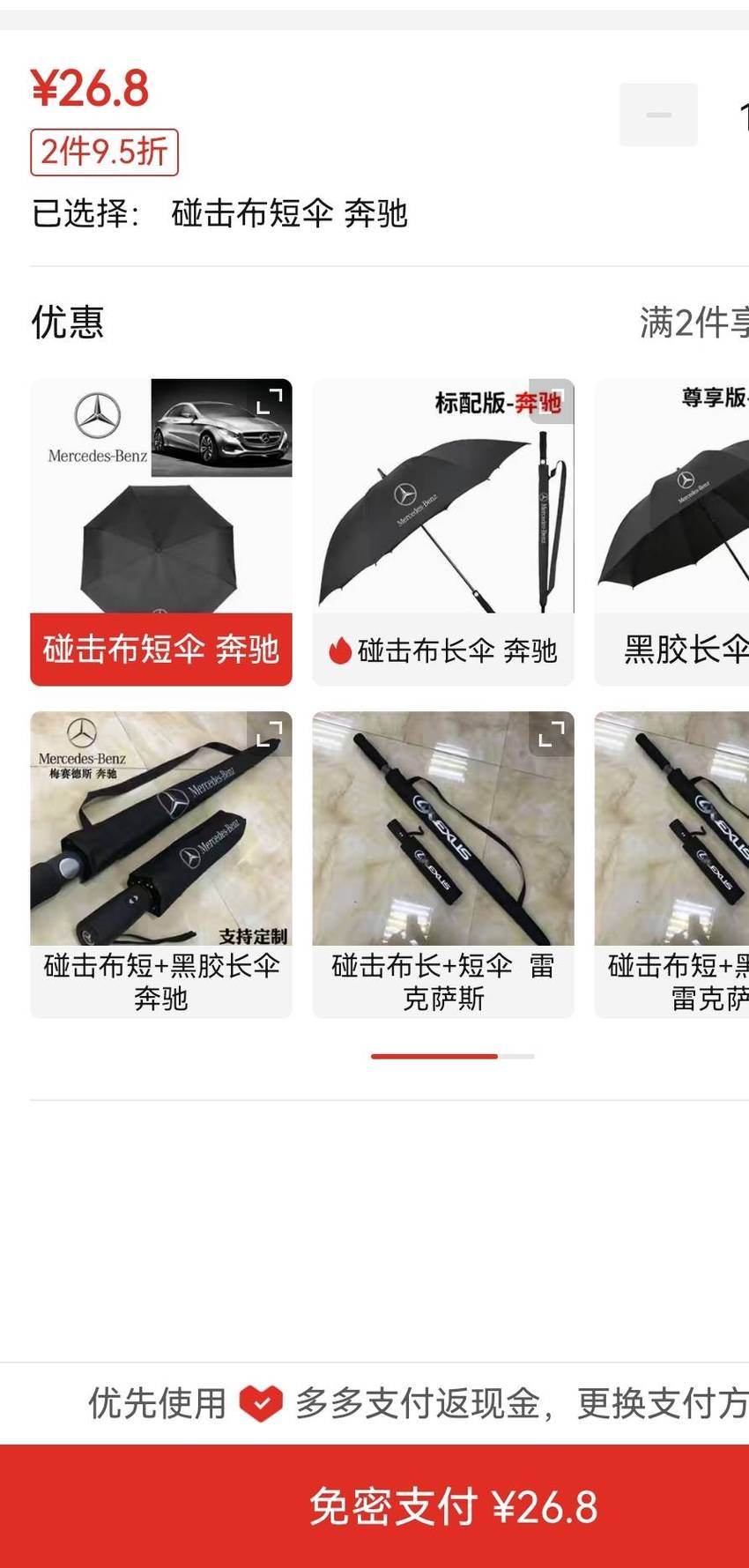This screenshot has height=1568, width=749.
Task: Open the 满2件 discount details
Action: (693, 323)
